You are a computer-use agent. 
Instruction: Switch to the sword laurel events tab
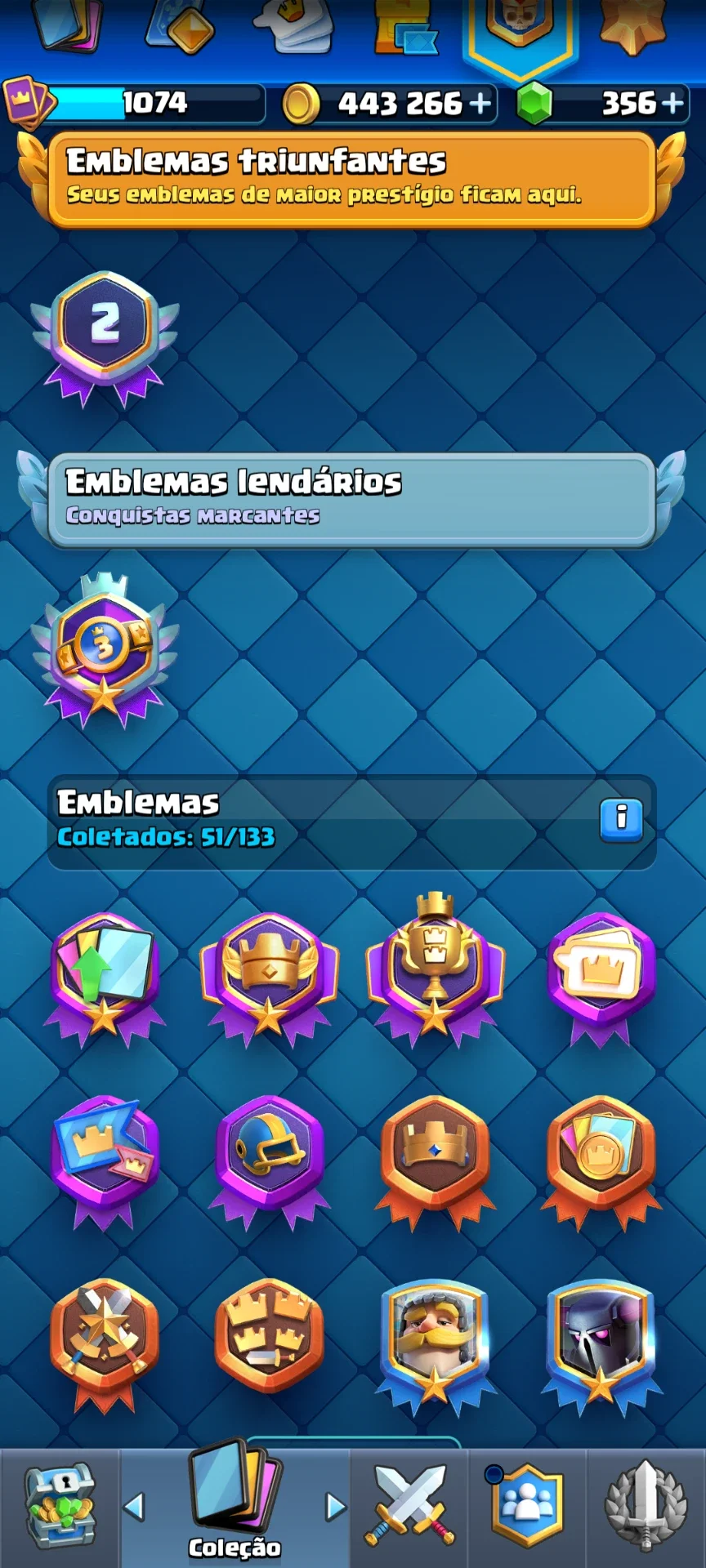click(x=646, y=1506)
